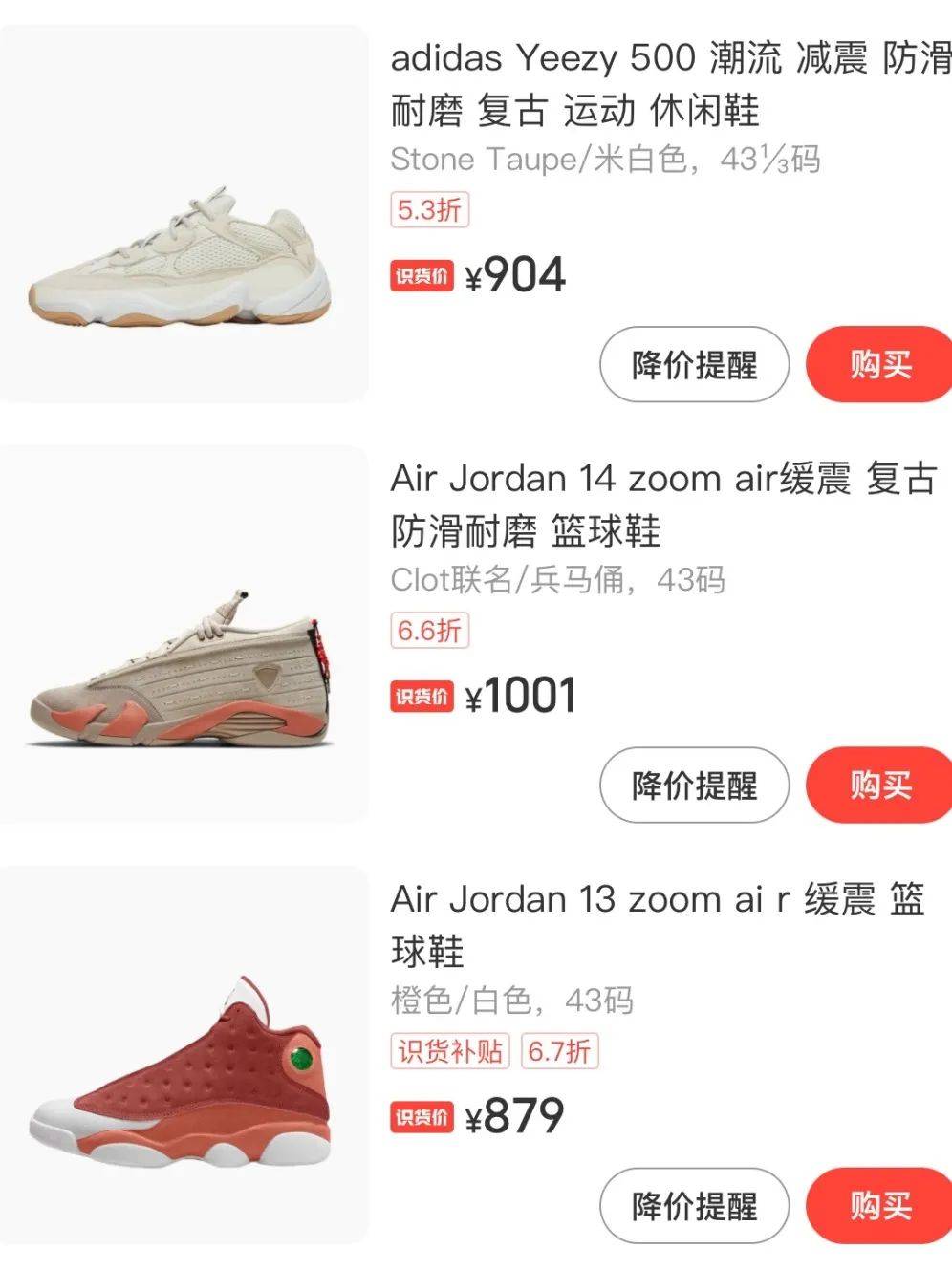Tap 降价提醒 for adidas Yeezy 500
The image size is (952, 1270).
click(694, 364)
